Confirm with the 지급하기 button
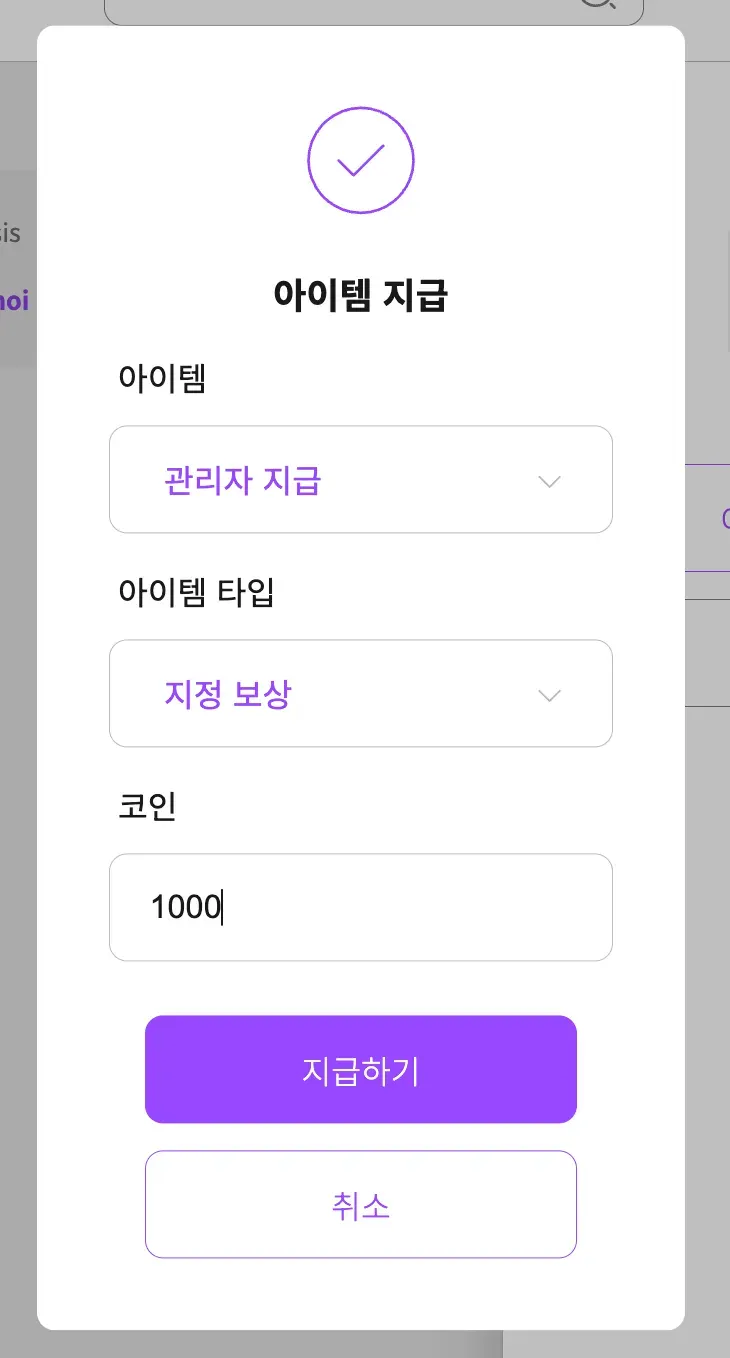The height and width of the screenshot is (1358, 730). pos(360,1070)
